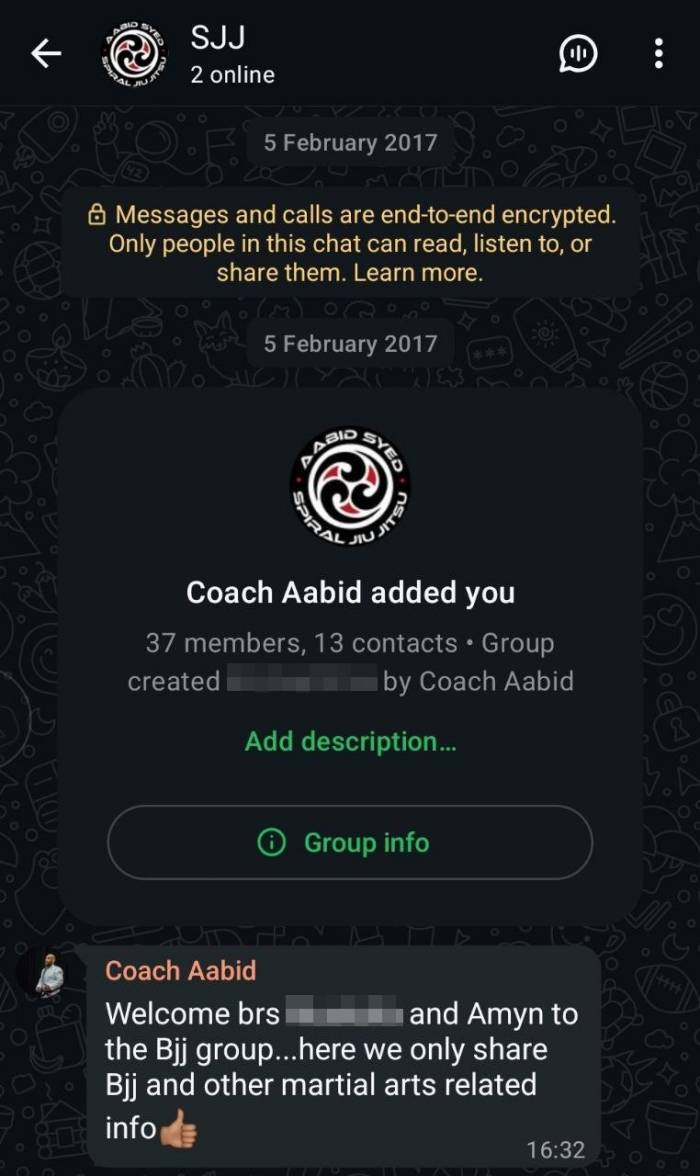The image size is (700, 1176).
Task: Start a group voice chat
Action: [x=577, y=54]
